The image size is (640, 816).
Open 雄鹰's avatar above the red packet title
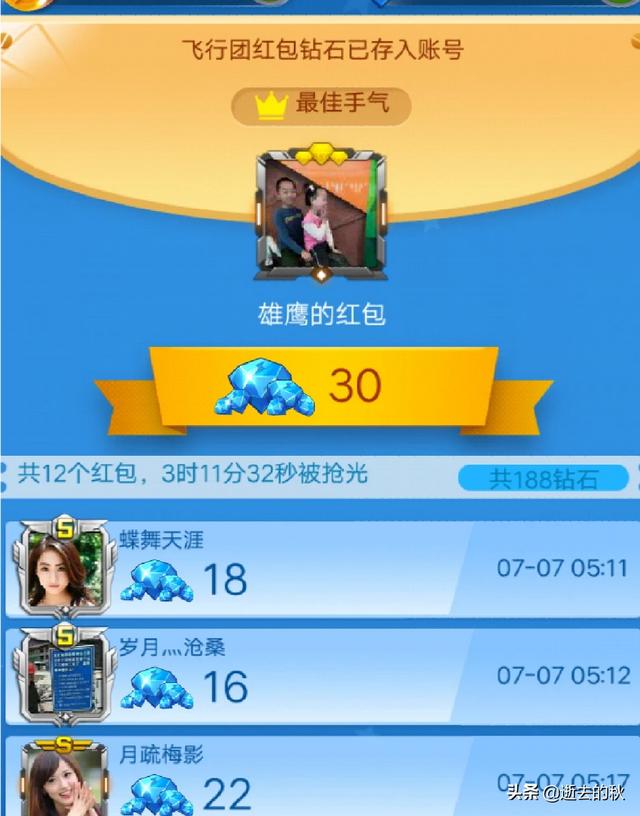[x=316, y=214]
